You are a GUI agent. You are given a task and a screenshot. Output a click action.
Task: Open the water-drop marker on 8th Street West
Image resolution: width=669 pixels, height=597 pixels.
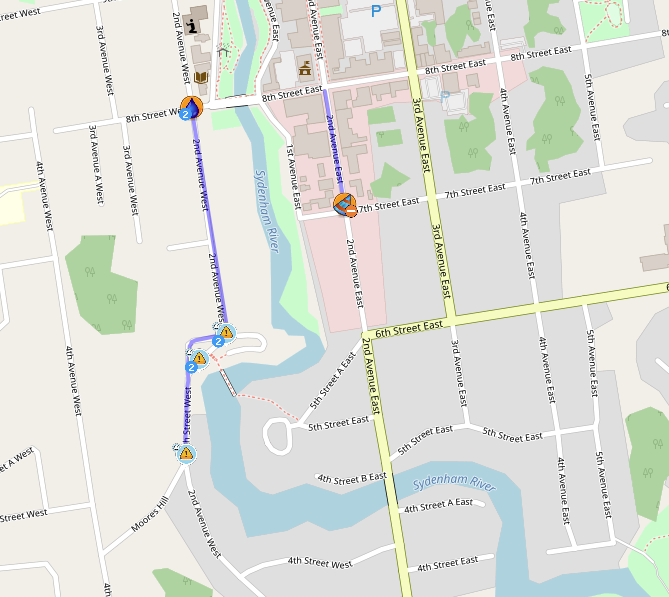click(x=191, y=108)
